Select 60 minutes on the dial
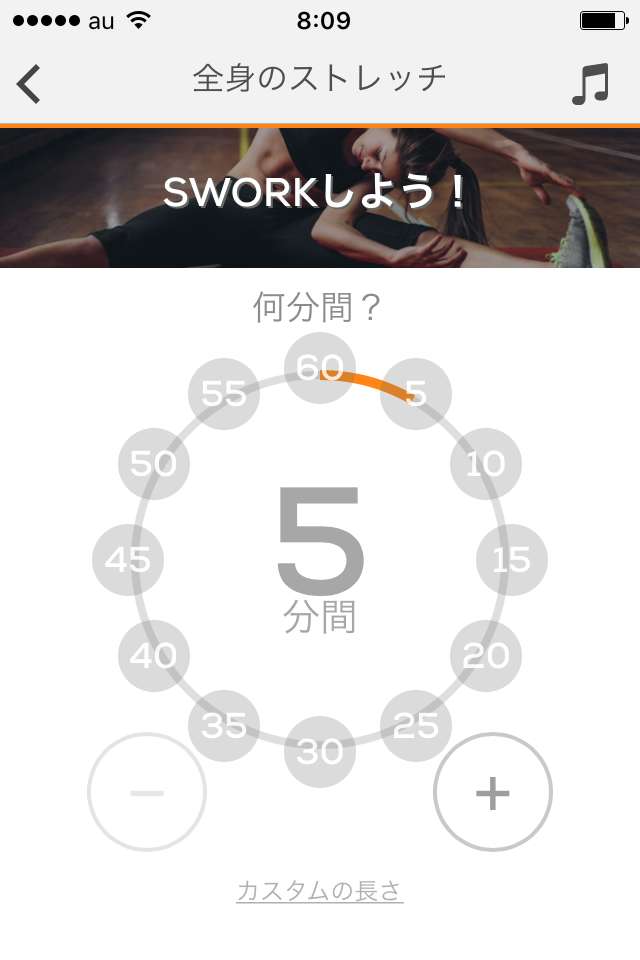The height and width of the screenshot is (960, 640). coord(320,368)
